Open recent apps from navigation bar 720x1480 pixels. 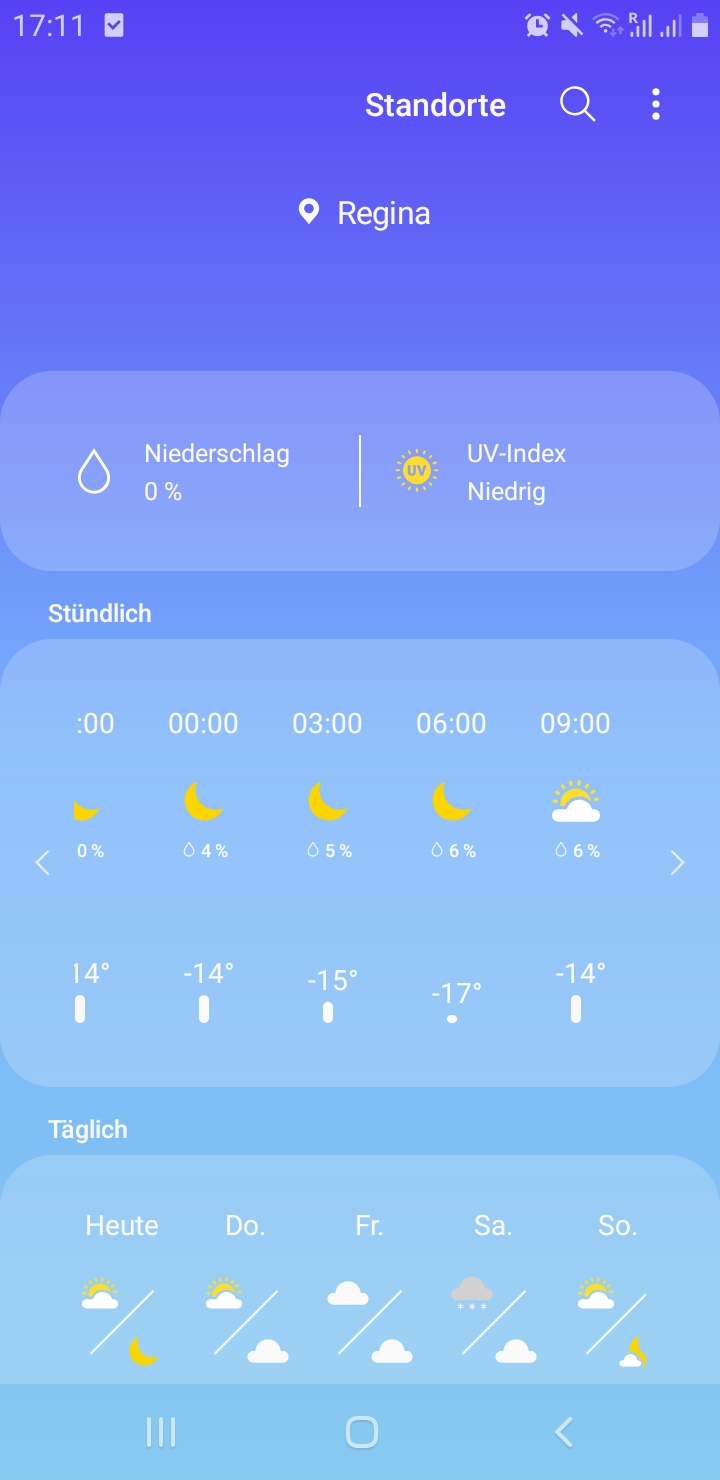point(160,1432)
